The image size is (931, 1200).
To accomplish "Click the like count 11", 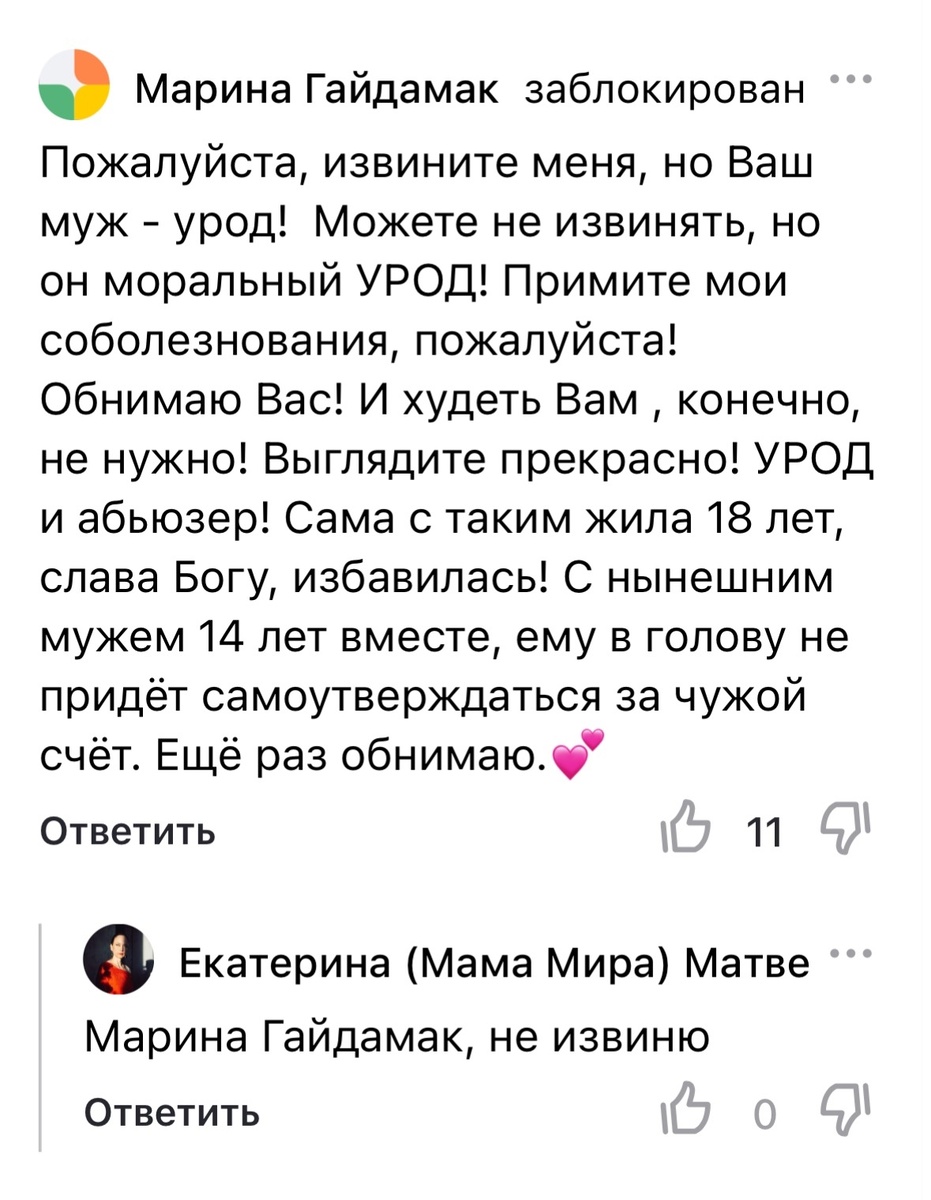I will point(764,831).
